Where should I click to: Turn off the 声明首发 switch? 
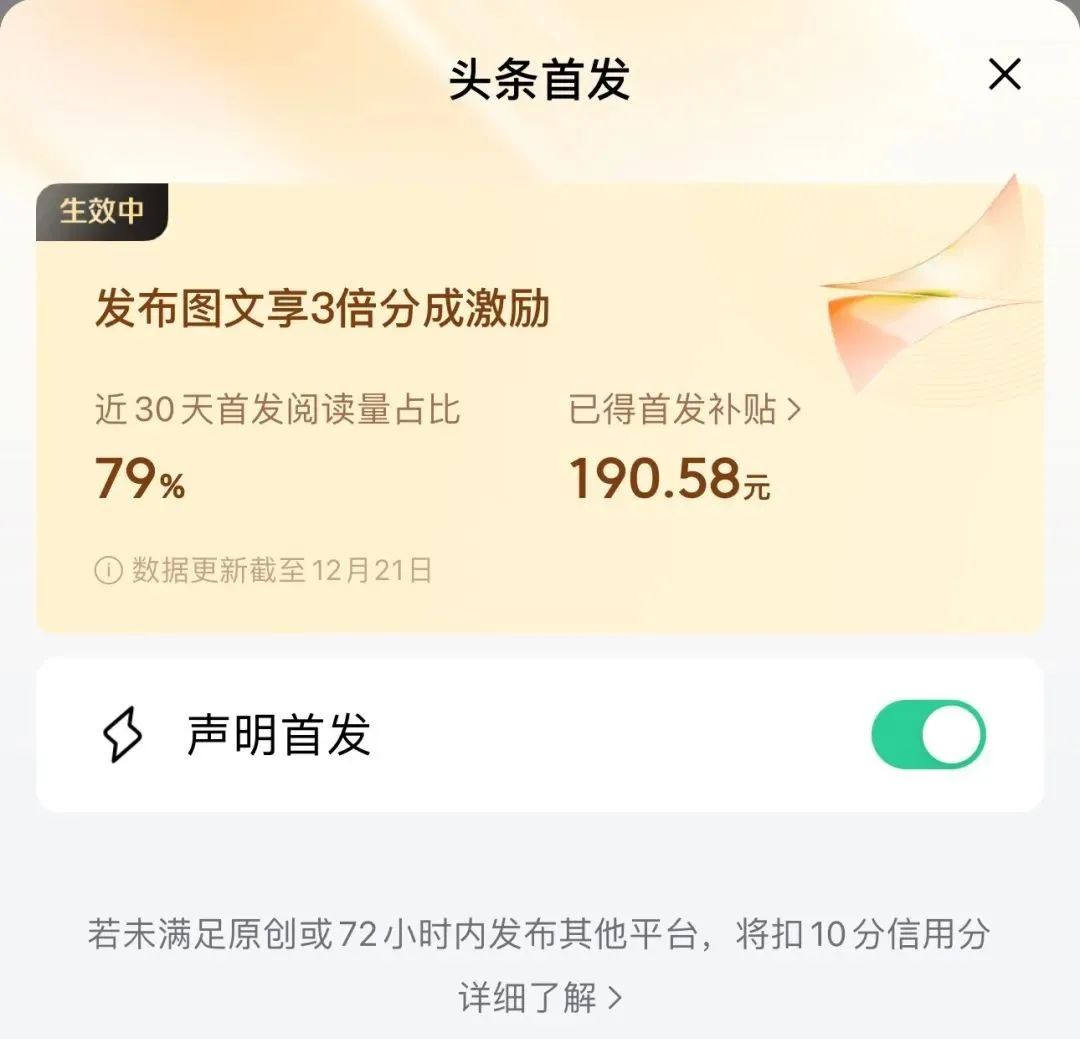pos(928,735)
